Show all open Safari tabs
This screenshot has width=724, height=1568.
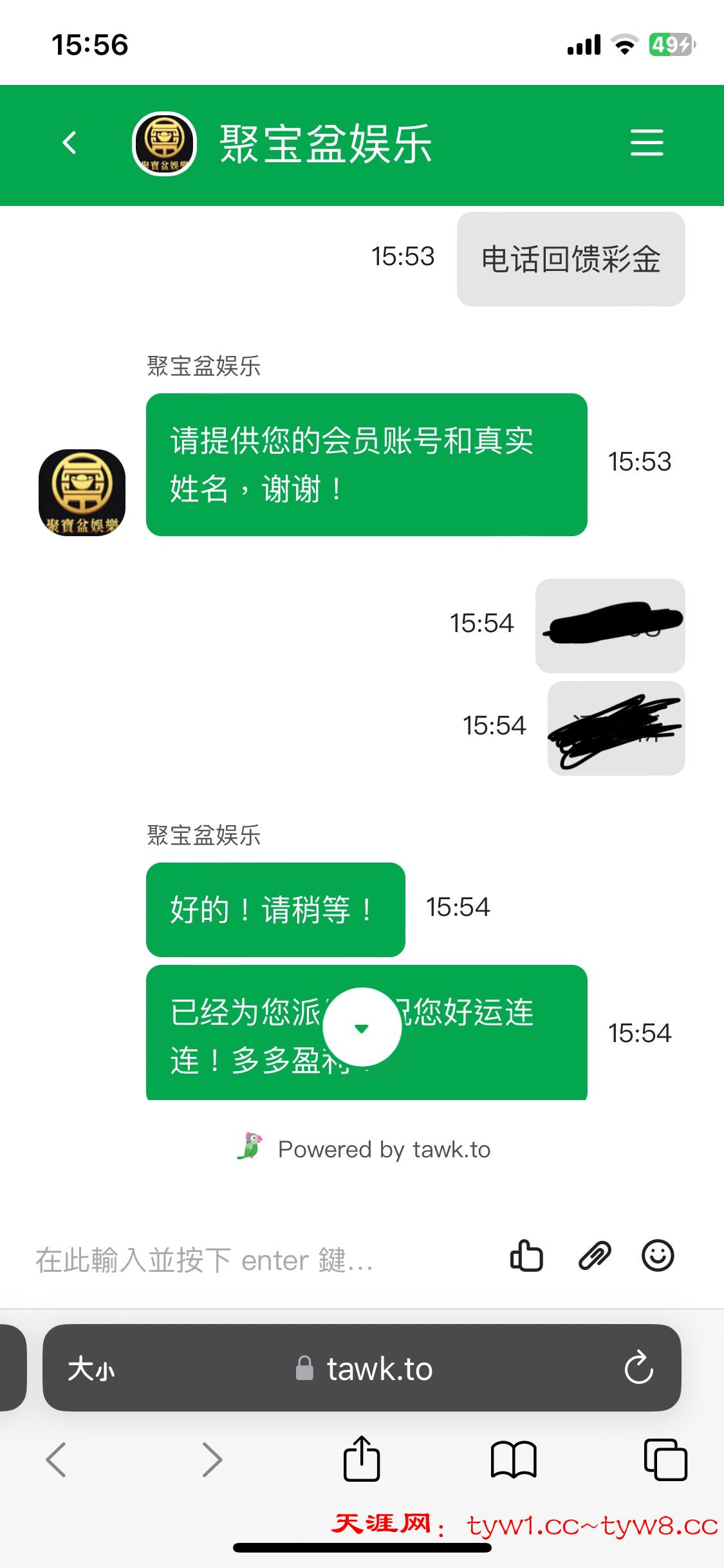[665, 1459]
